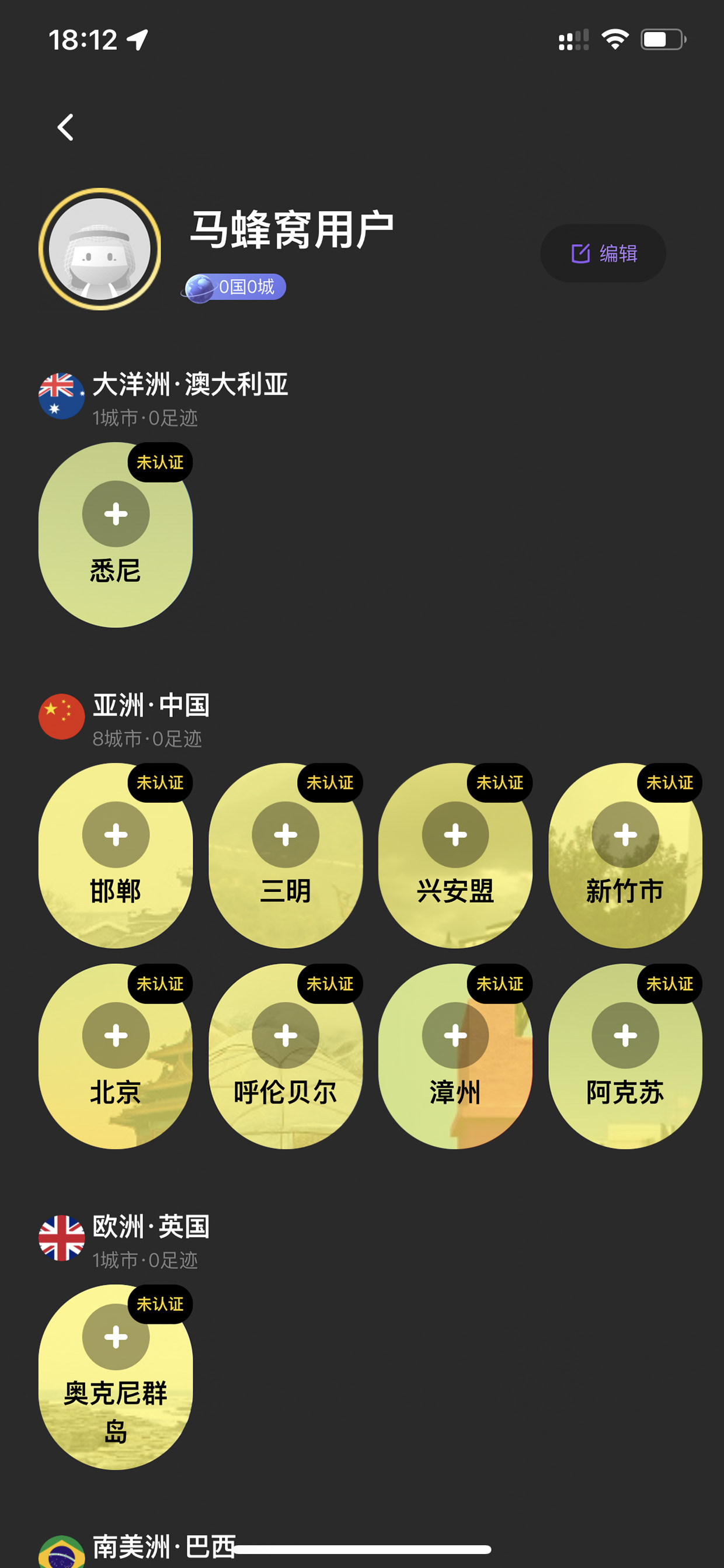Open the 0国0城 badge
The height and width of the screenshot is (1568, 724).
(235, 287)
